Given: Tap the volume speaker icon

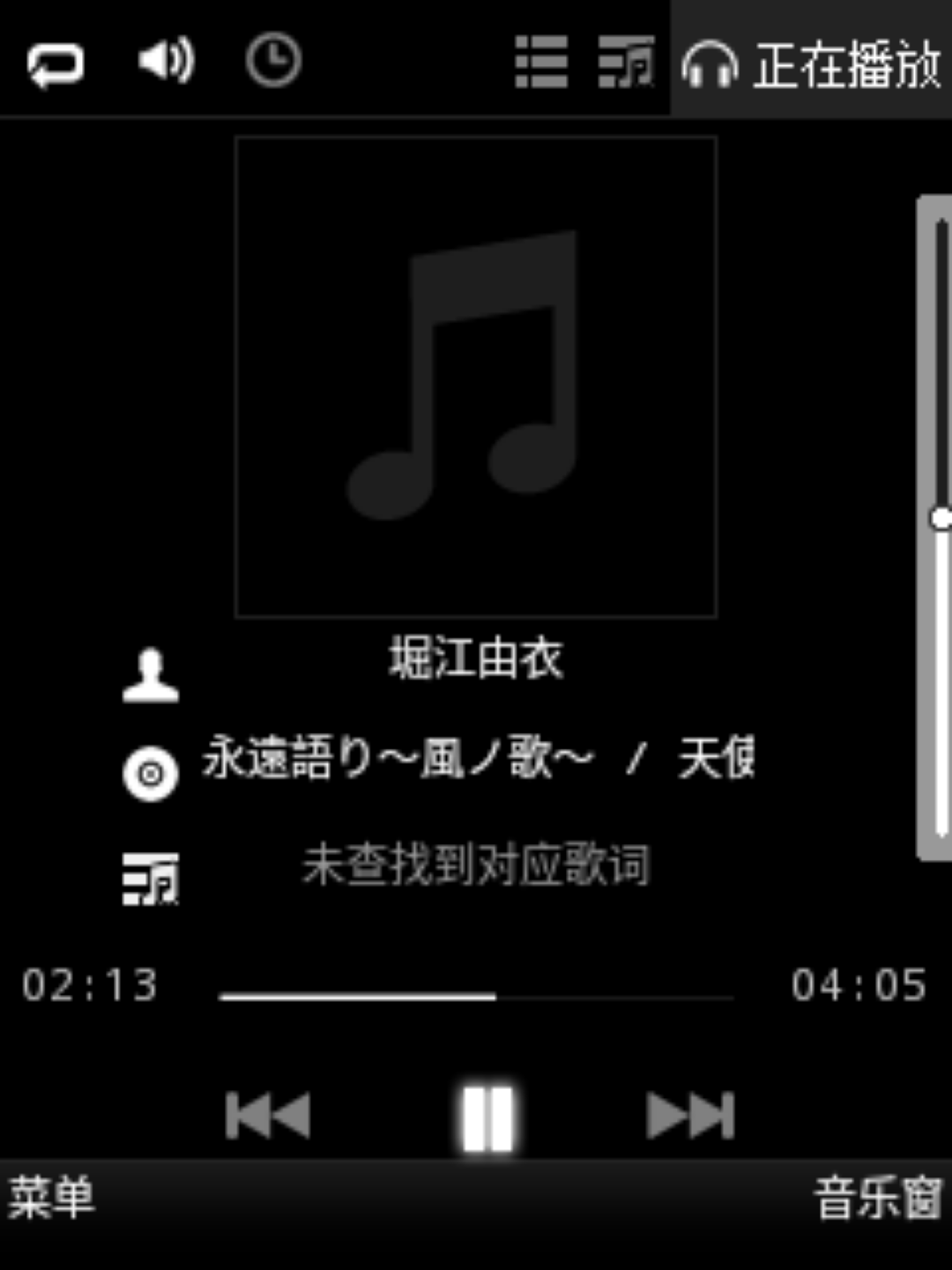Looking at the screenshot, I should (x=166, y=62).
